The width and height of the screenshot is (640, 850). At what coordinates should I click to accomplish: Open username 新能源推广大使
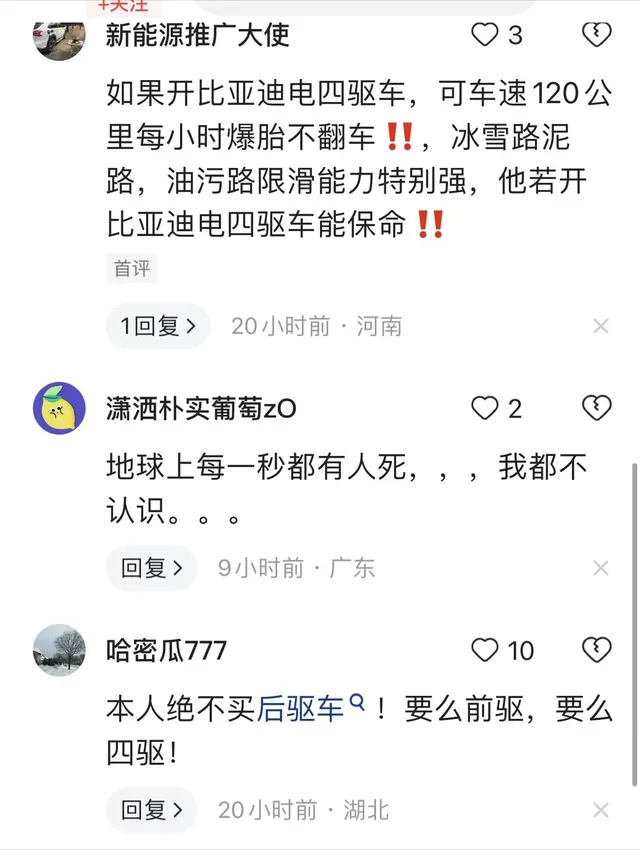[197, 35]
